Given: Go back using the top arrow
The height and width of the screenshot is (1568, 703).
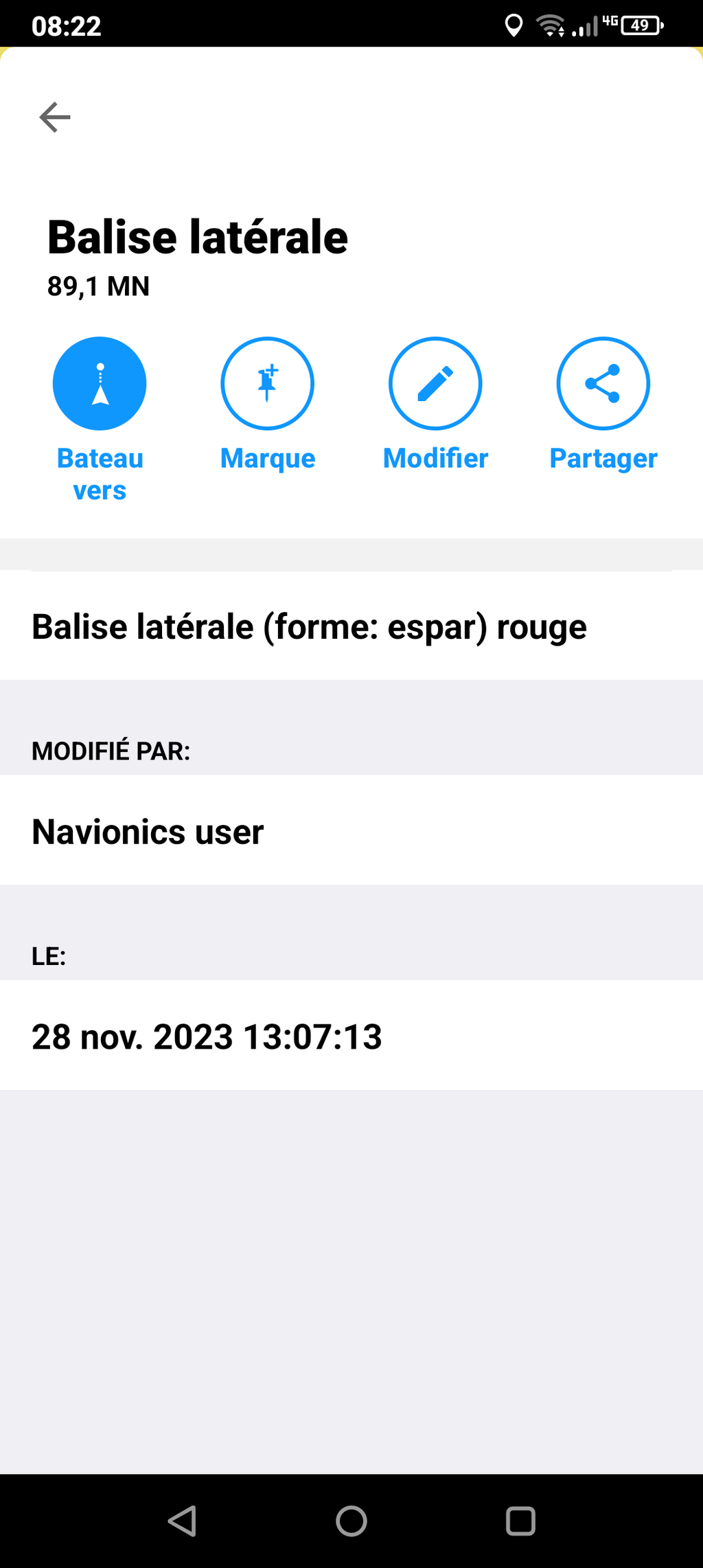Looking at the screenshot, I should point(55,117).
